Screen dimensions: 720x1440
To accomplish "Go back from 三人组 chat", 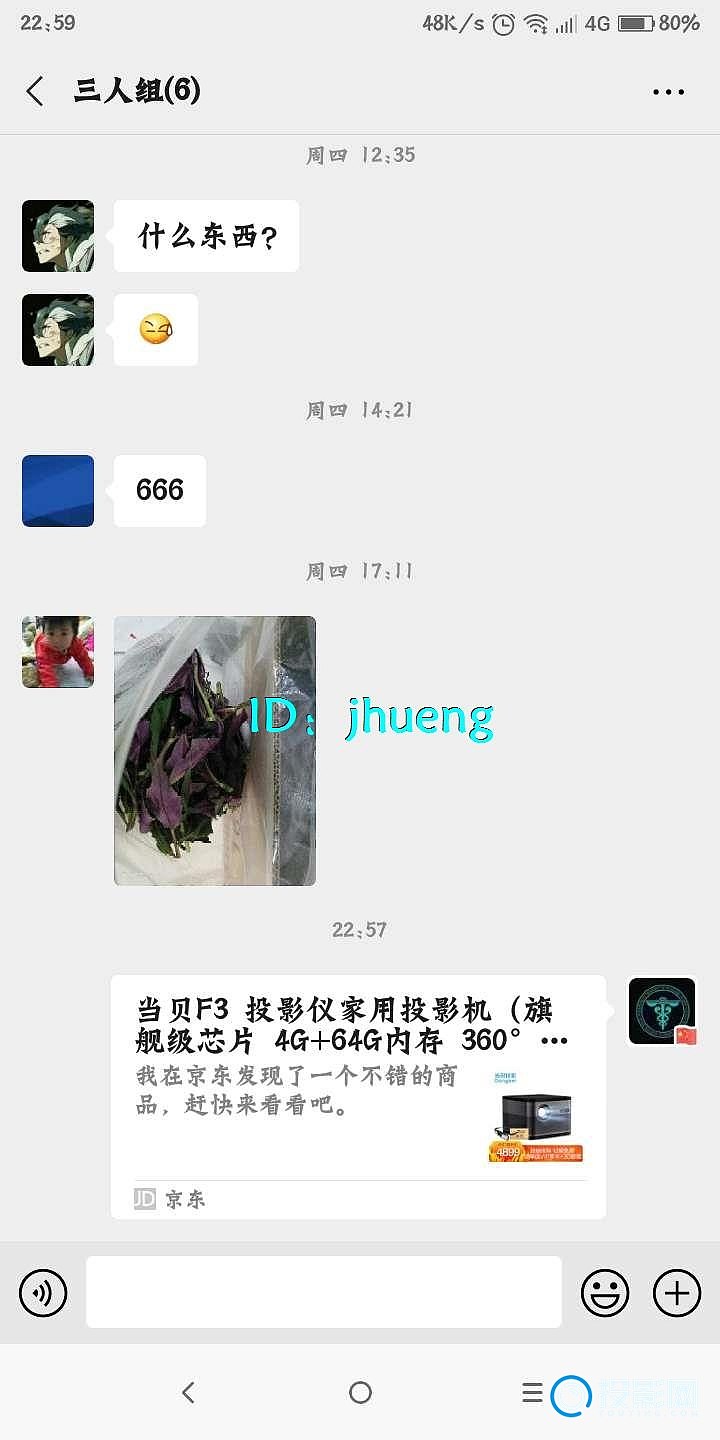I will pyautogui.click(x=36, y=91).
